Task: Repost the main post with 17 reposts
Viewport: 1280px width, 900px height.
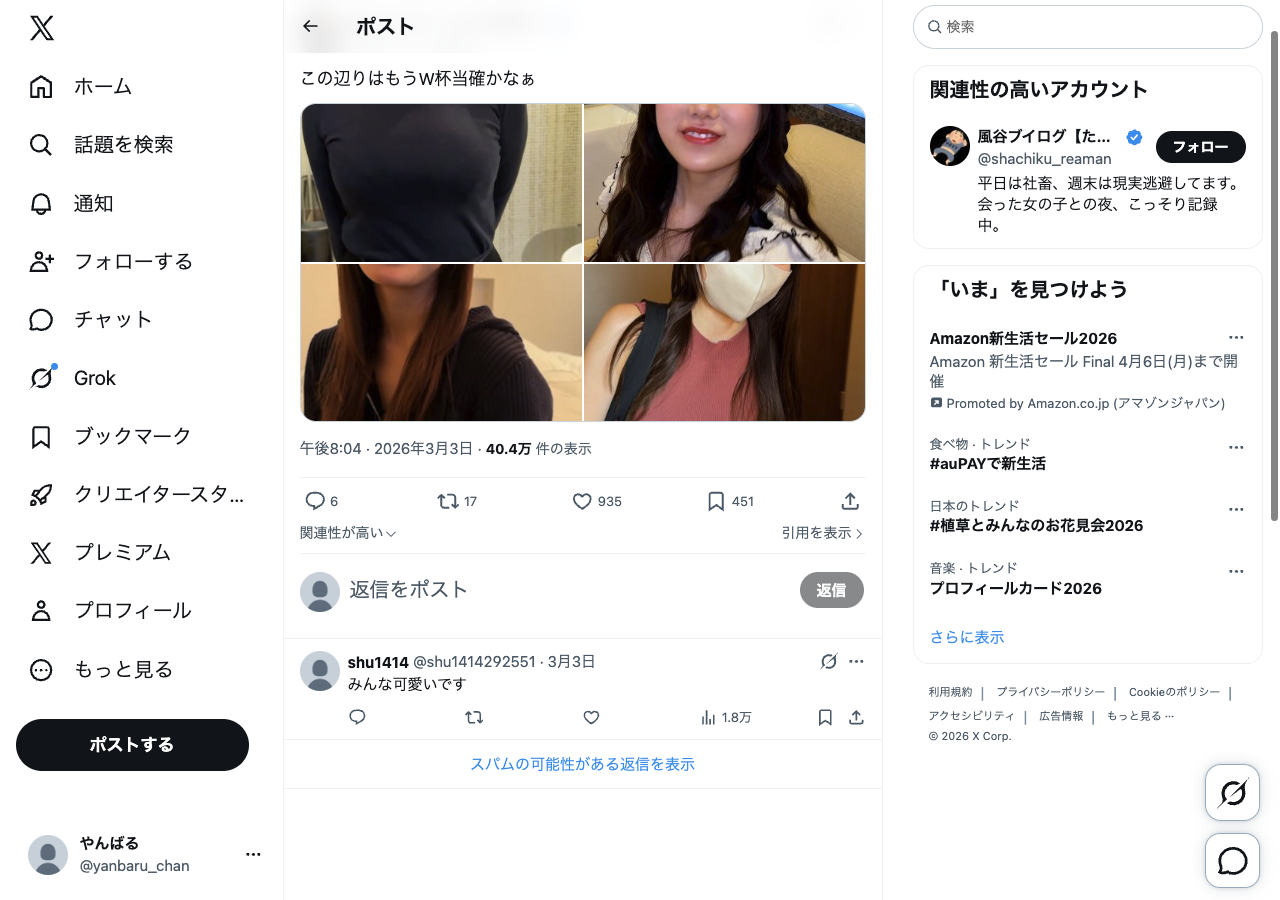Action: click(x=447, y=501)
